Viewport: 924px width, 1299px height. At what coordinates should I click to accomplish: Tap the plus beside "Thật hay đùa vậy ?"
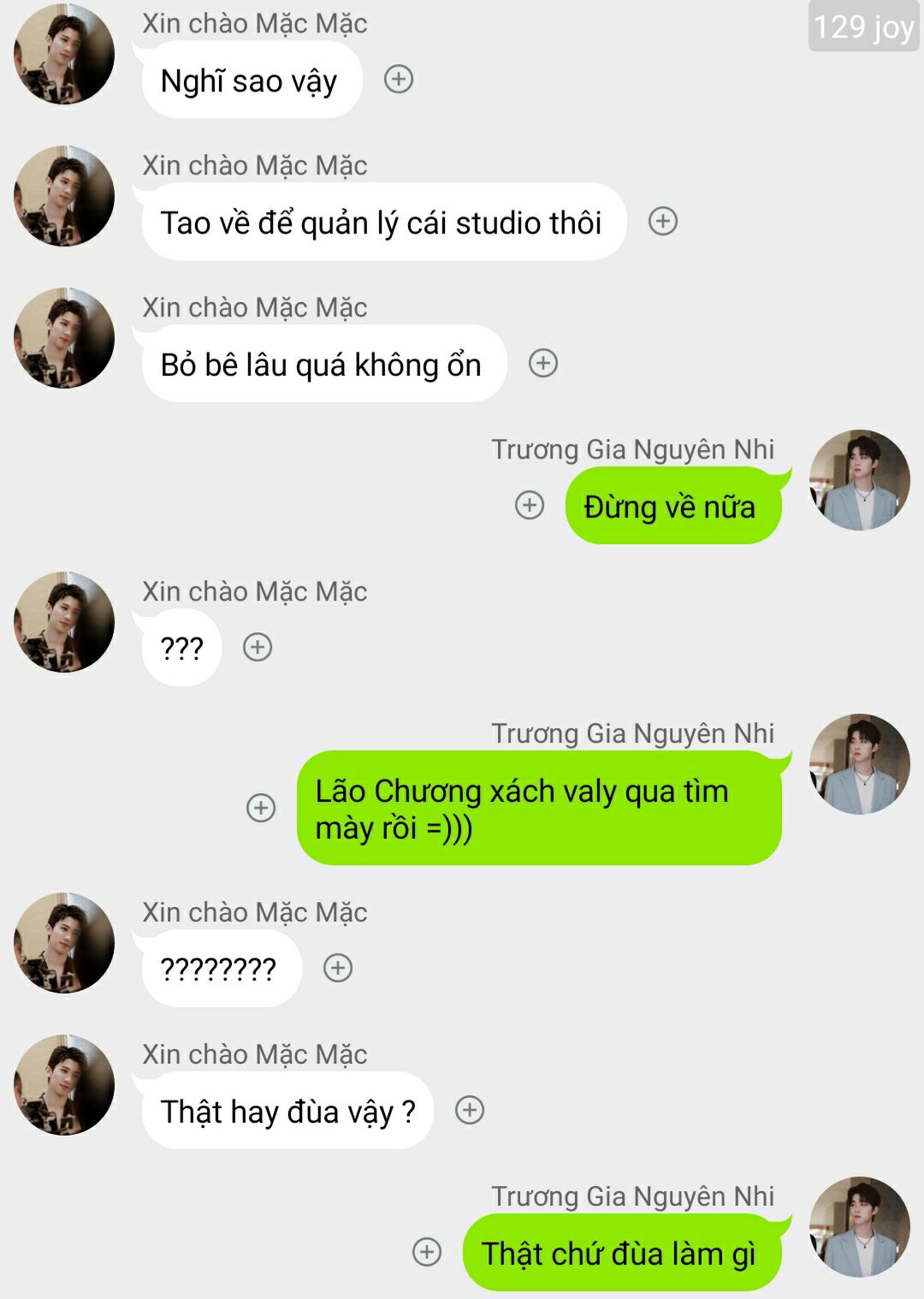click(x=470, y=1110)
